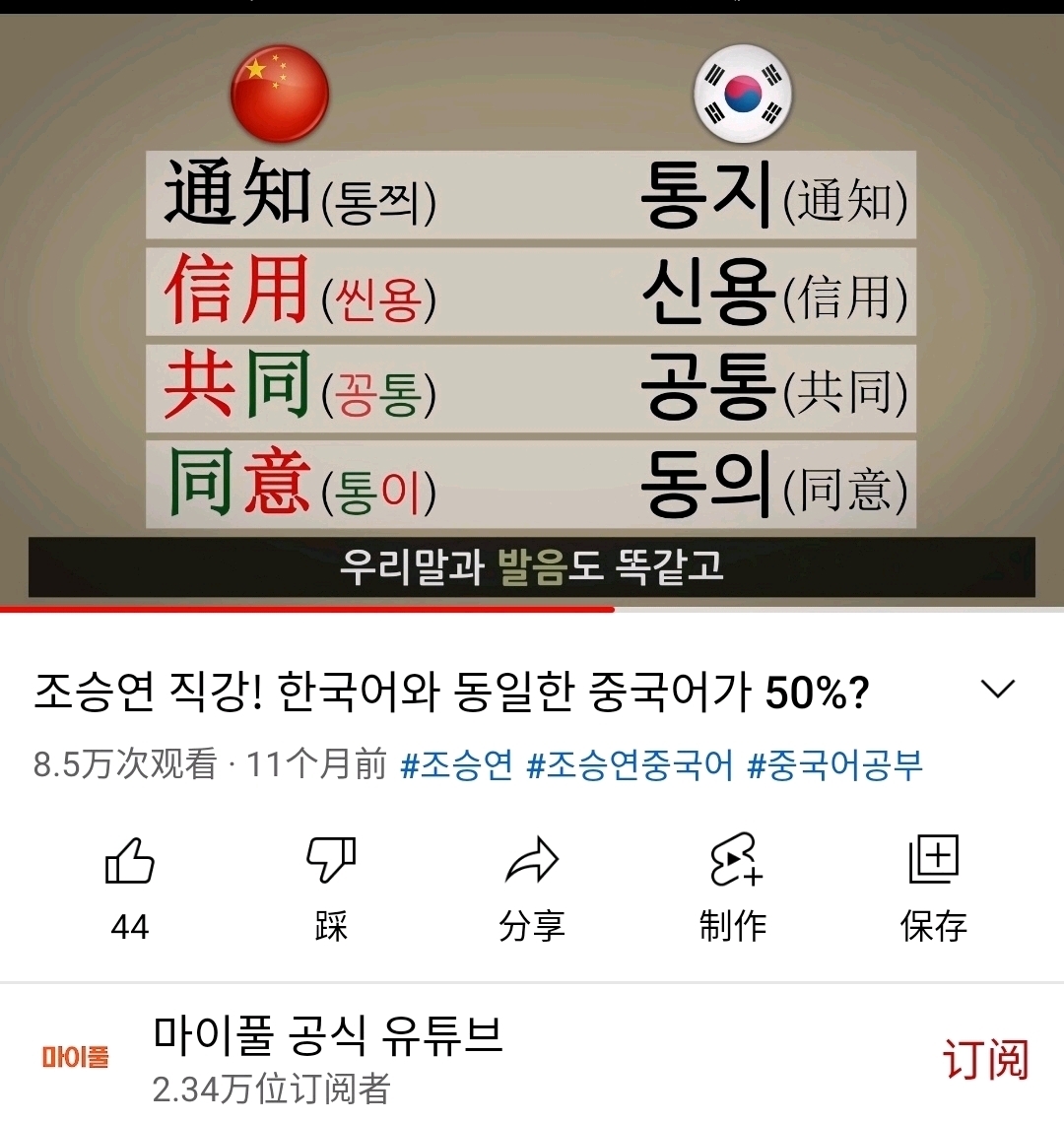Open the hashtag #조승연중국어
Screen dimensions: 1064x1122
[x=631, y=764]
